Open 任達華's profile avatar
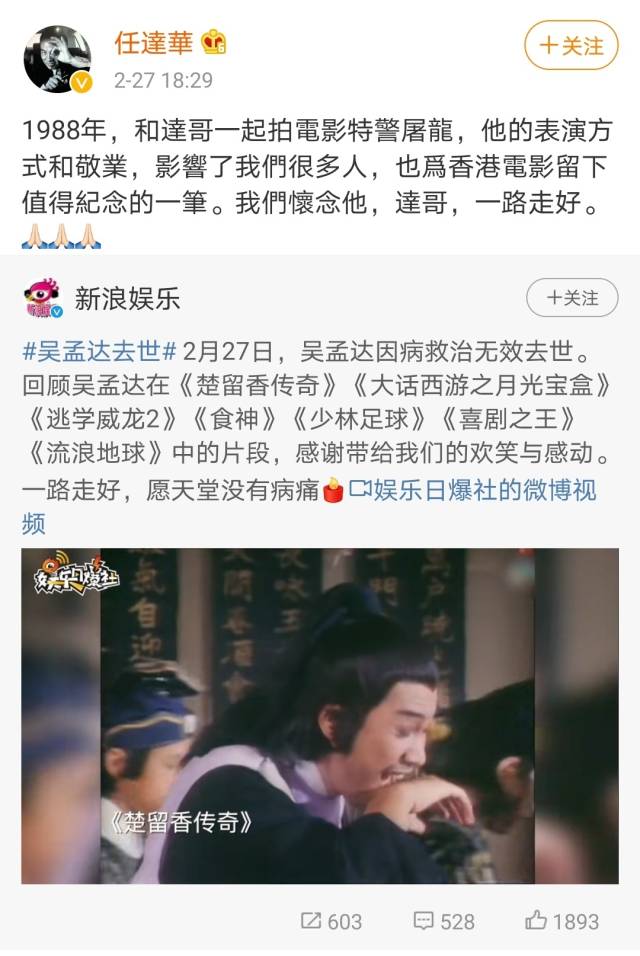The image size is (640, 956). point(57,59)
